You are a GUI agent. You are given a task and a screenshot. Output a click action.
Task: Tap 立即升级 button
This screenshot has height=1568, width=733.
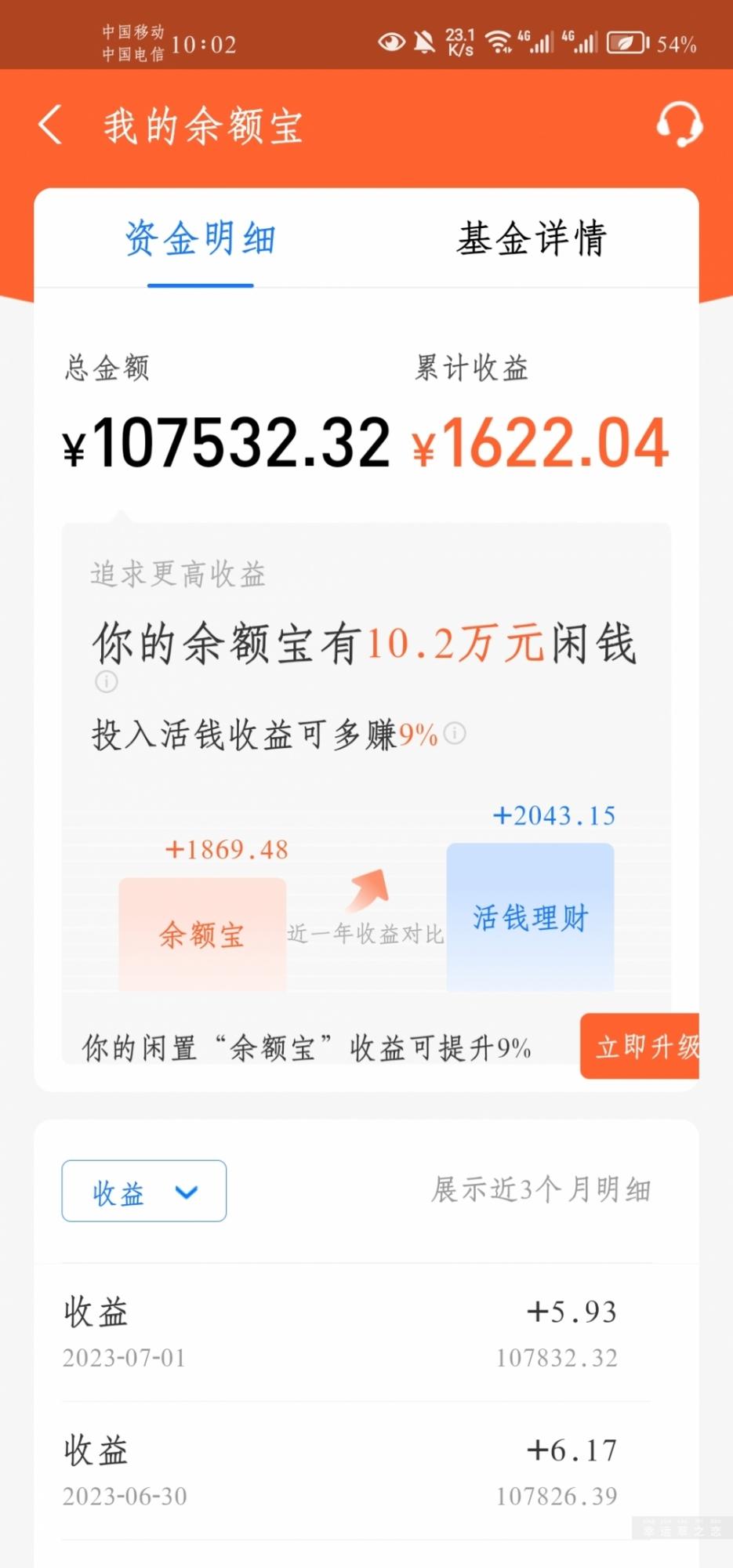641,1046
